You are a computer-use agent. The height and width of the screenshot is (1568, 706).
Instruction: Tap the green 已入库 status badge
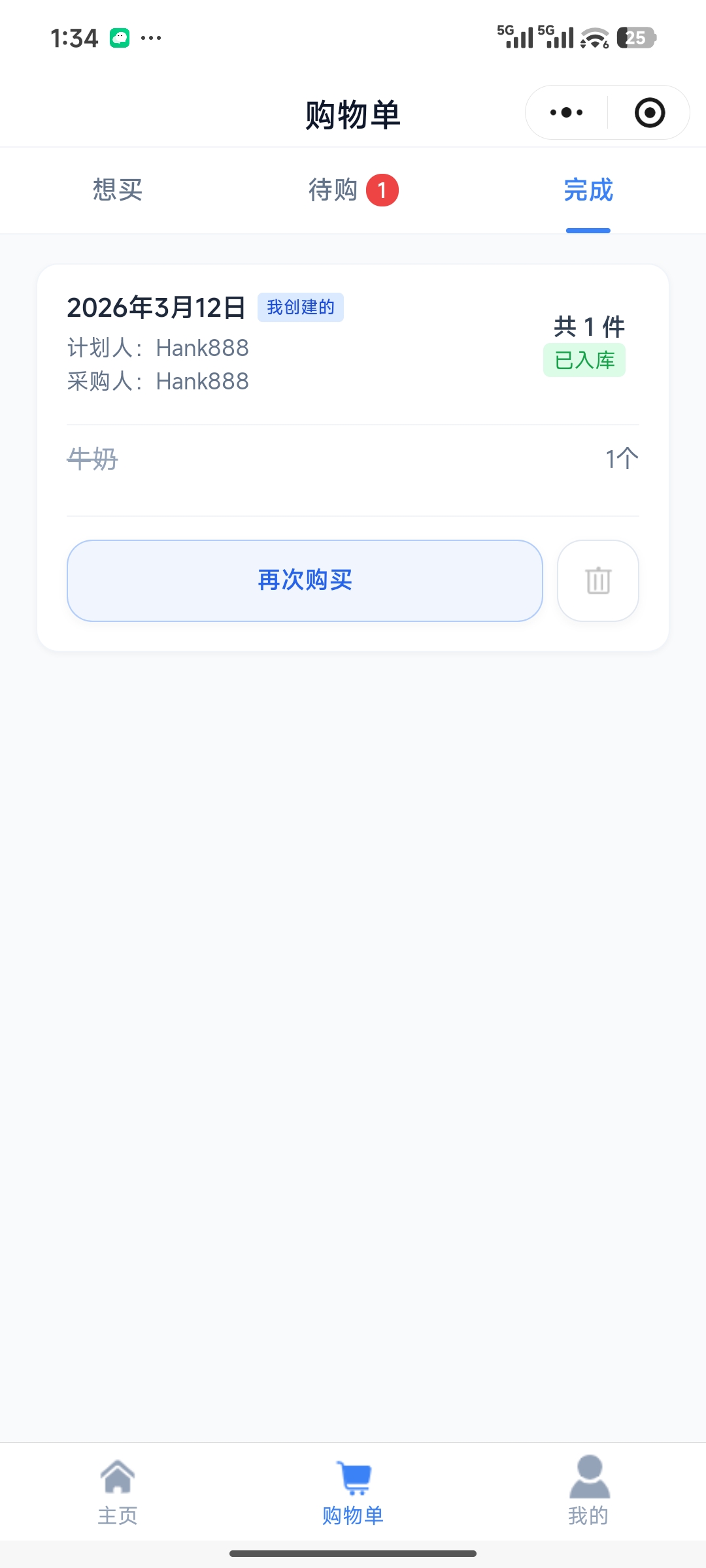point(584,360)
